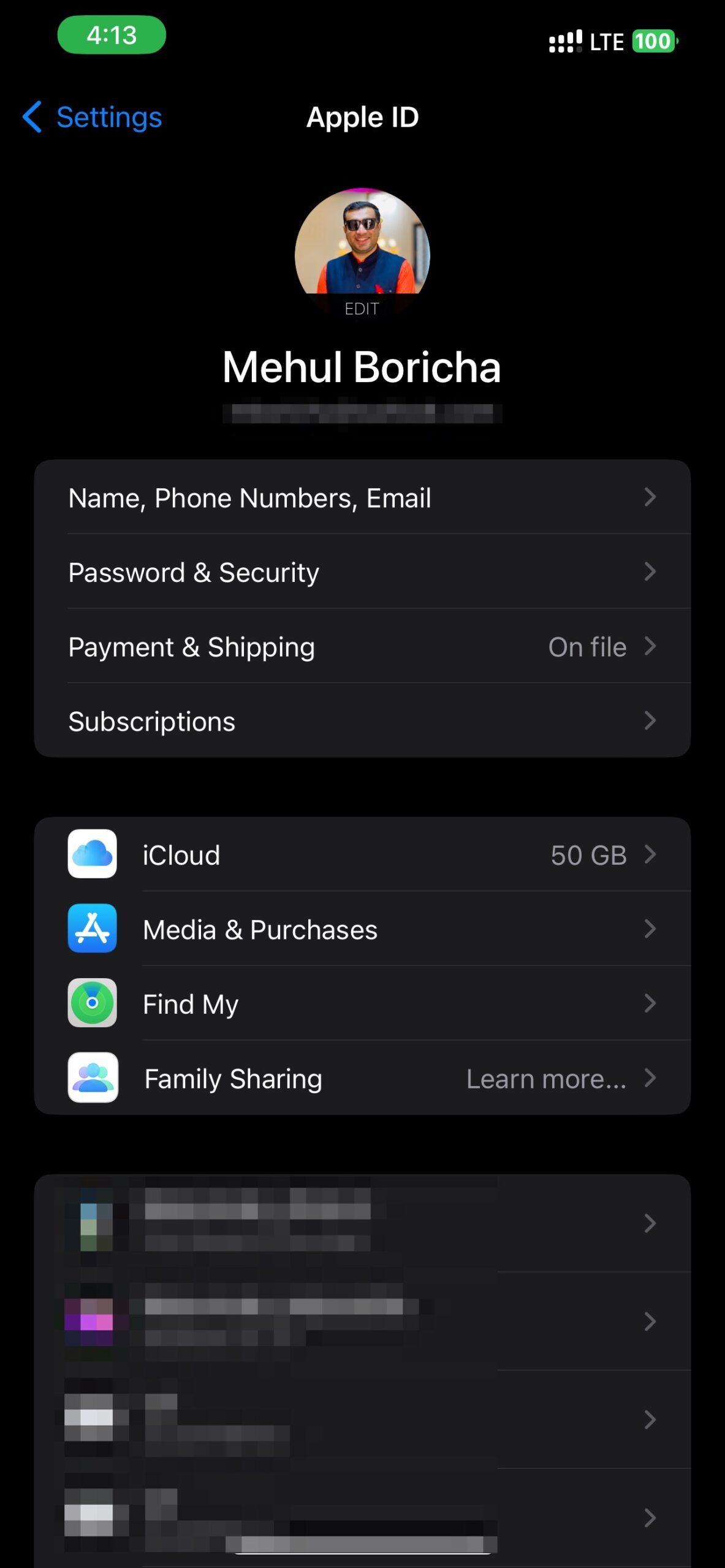Open Name, Phone Numbers, Email
Viewport: 725px width, 1568px height.
(362, 497)
